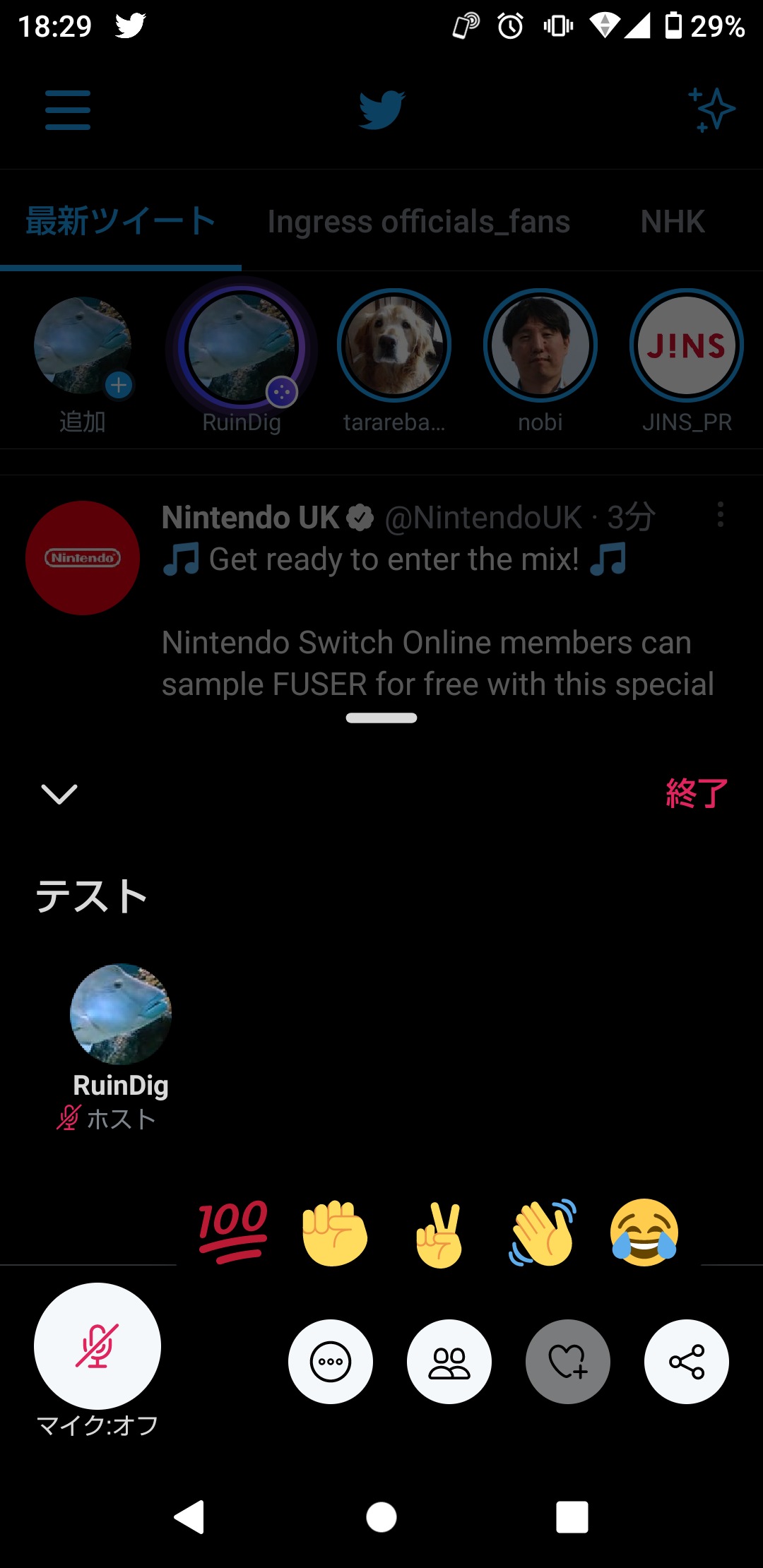
Task: End the Space with 終了
Action: (695, 792)
